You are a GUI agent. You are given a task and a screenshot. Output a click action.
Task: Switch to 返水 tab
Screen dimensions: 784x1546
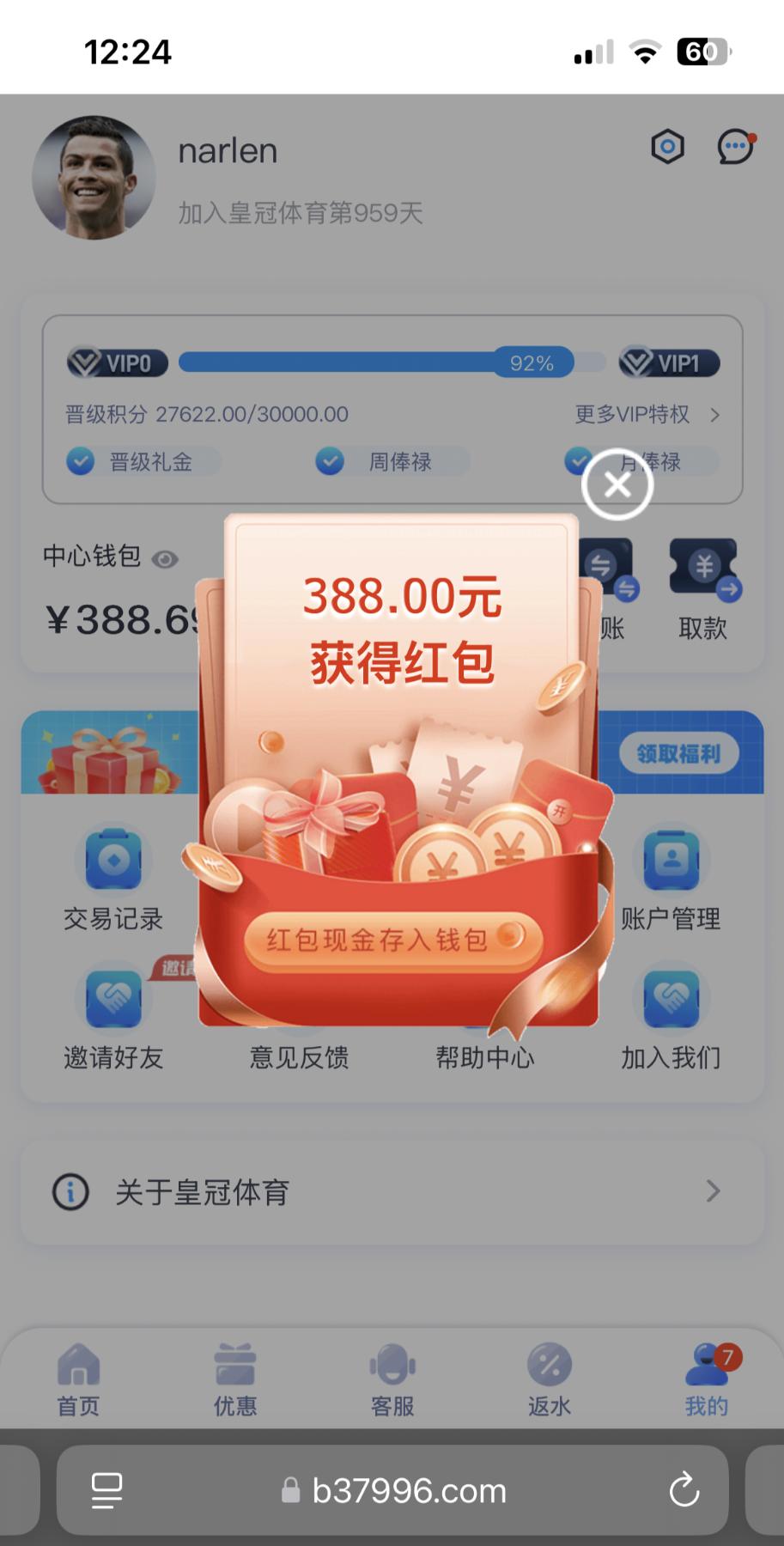(550, 1380)
